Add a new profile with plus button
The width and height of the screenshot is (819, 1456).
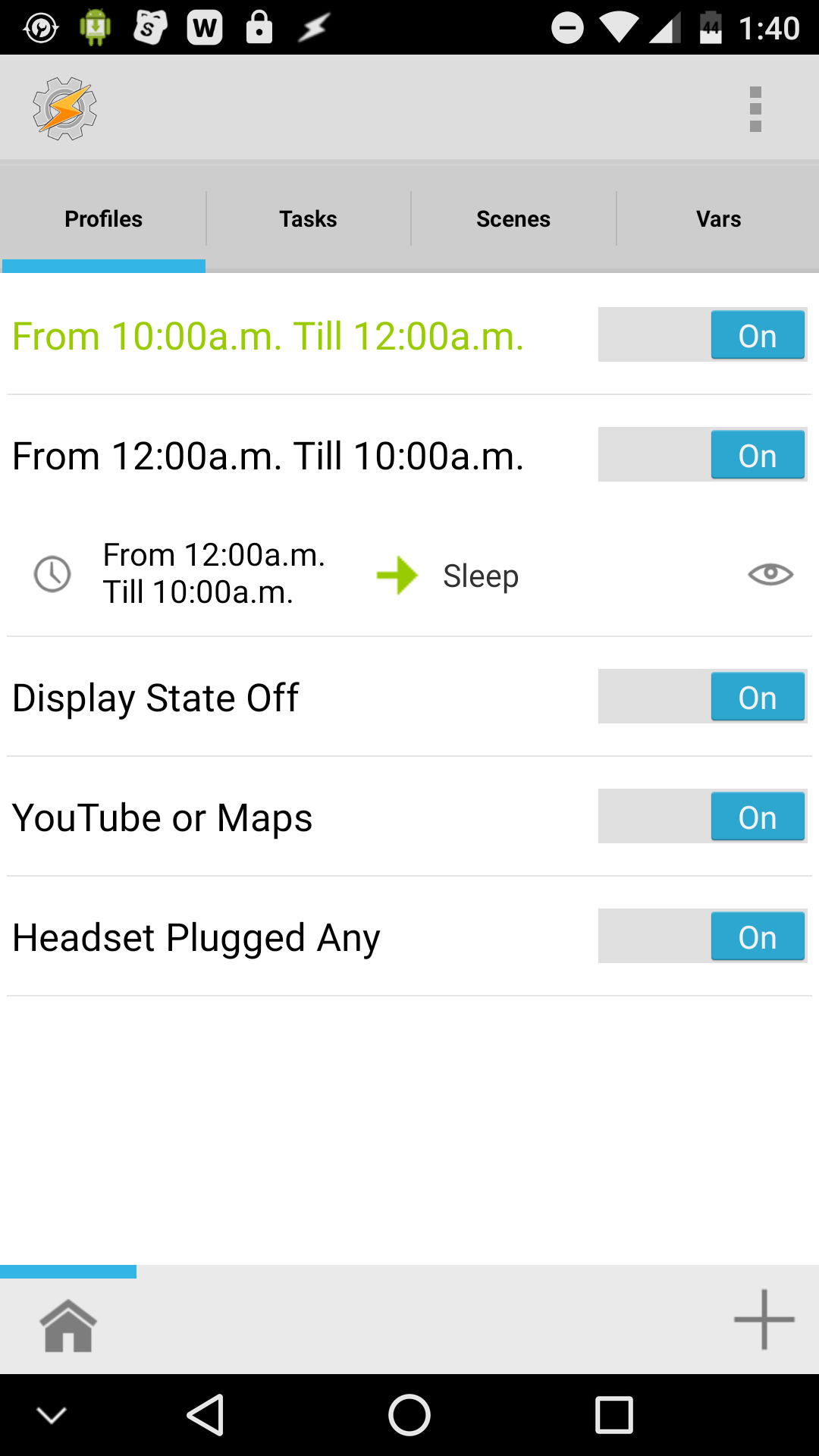click(x=764, y=1319)
